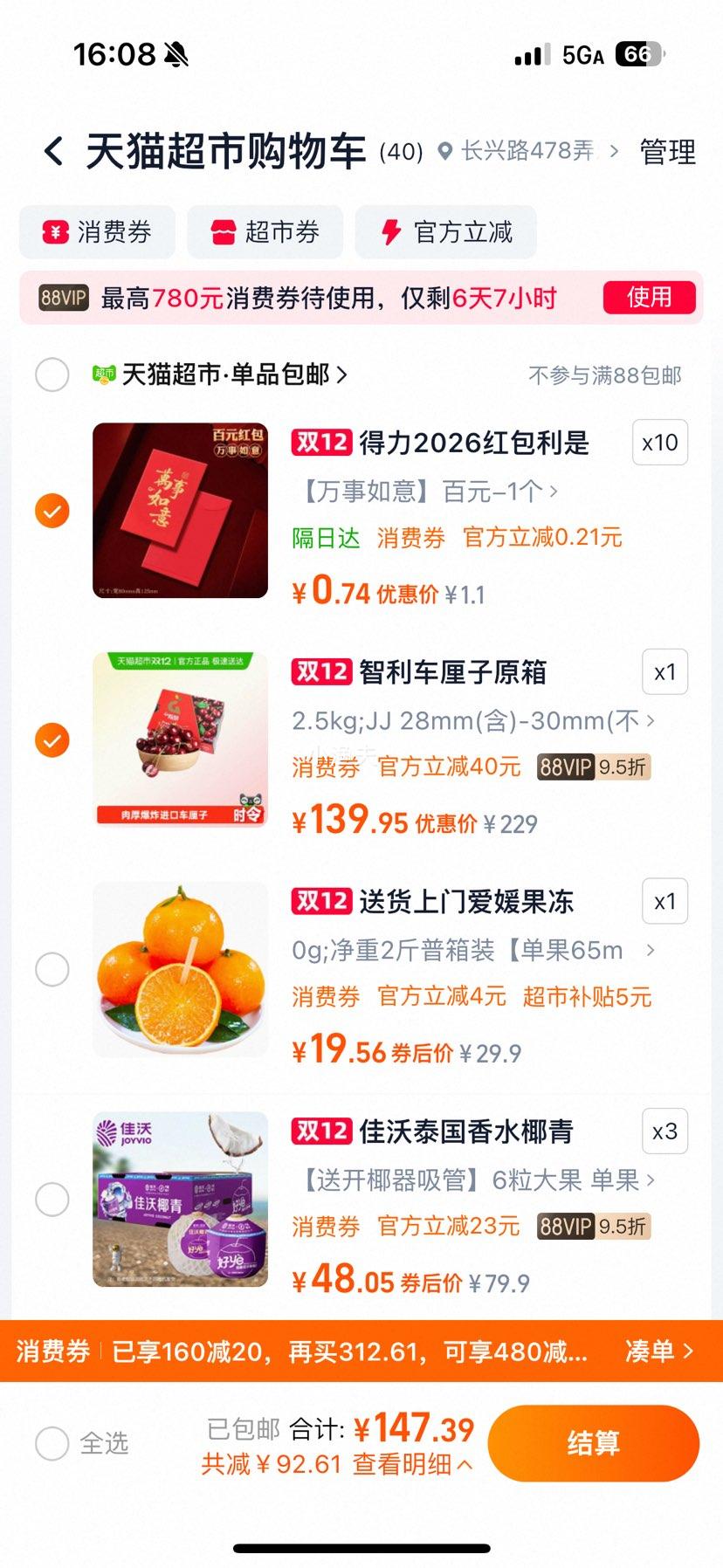Open the 消费券 coupon filter

(96, 231)
